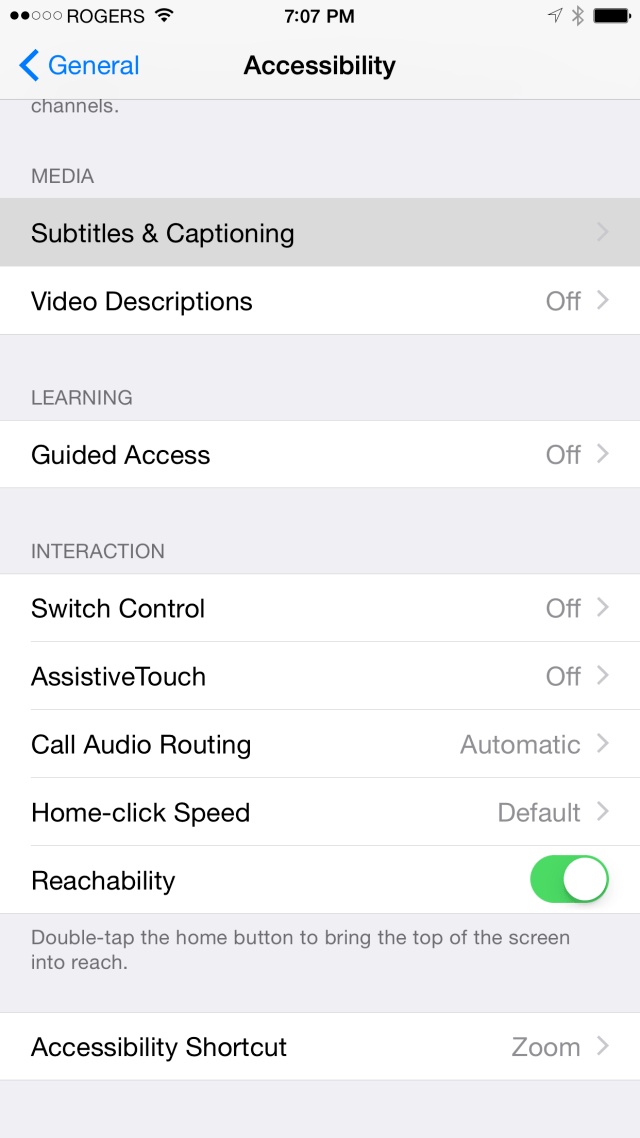This screenshot has width=640, height=1138.
Task: Open Subtitles & Captioning
Action: (x=320, y=233)
